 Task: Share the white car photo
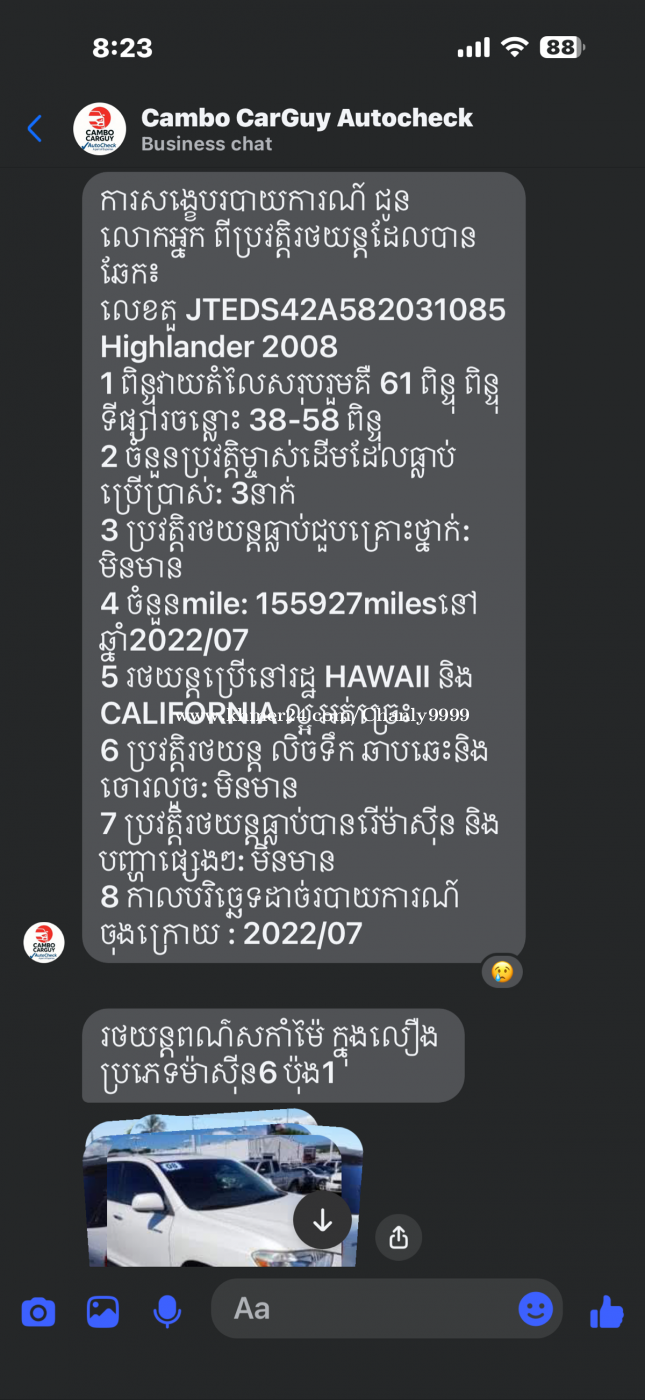point(398,1238)
